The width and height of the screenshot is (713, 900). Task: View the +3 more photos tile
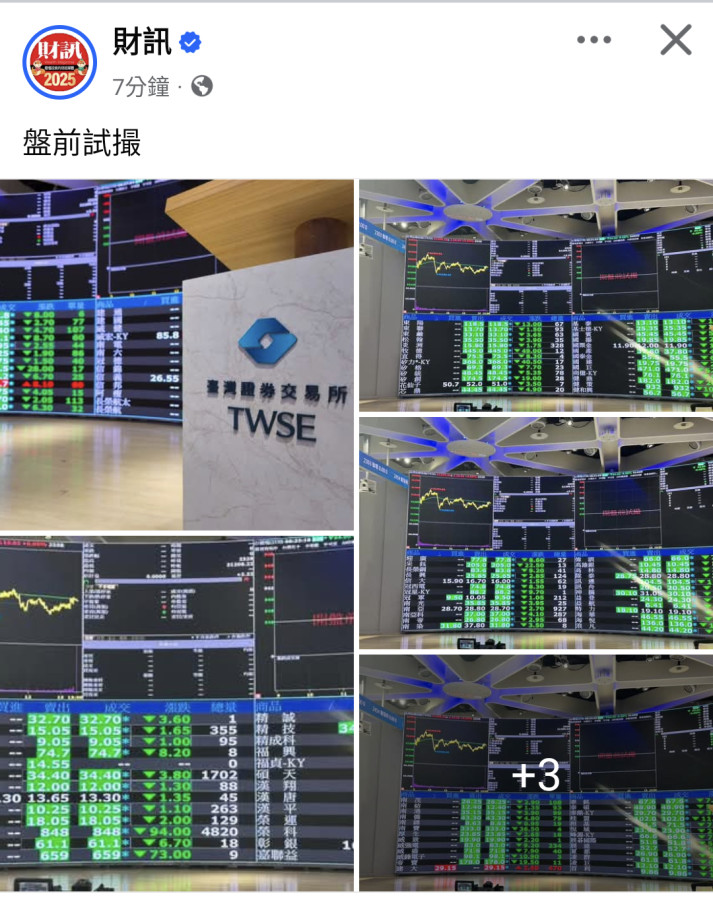[x=536, y=772]
